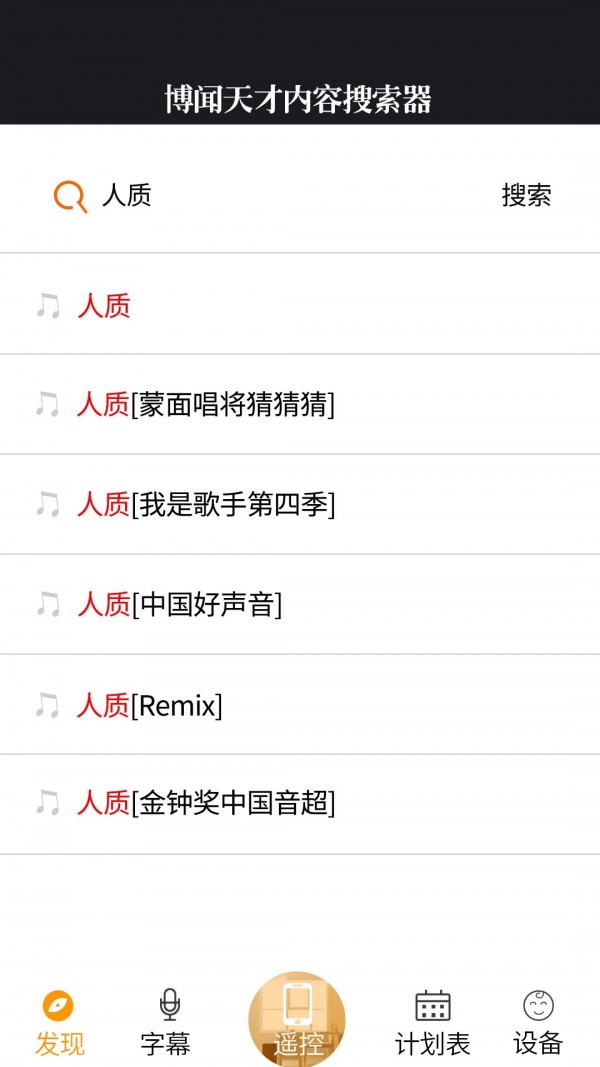Select 人质[我是歌手第四季] from the results
The width and height of the screenshot is (600, 1067).
(300, 504)
